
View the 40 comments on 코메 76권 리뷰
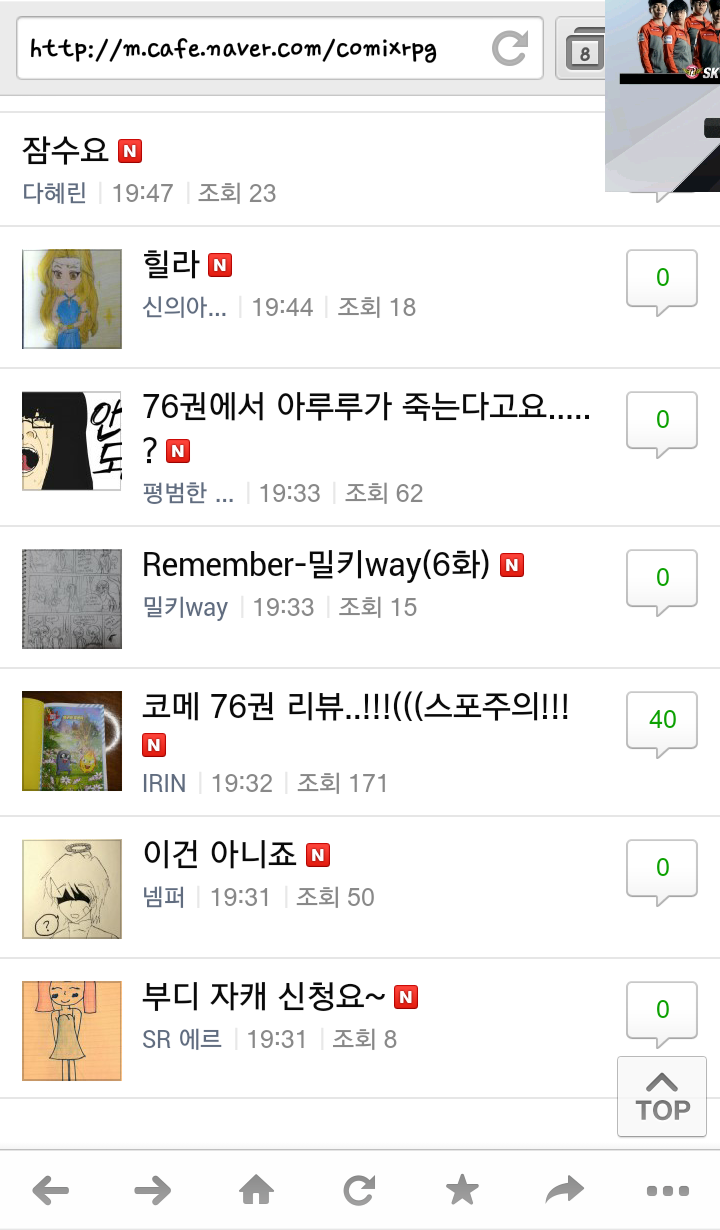click(x=662, y=724)
